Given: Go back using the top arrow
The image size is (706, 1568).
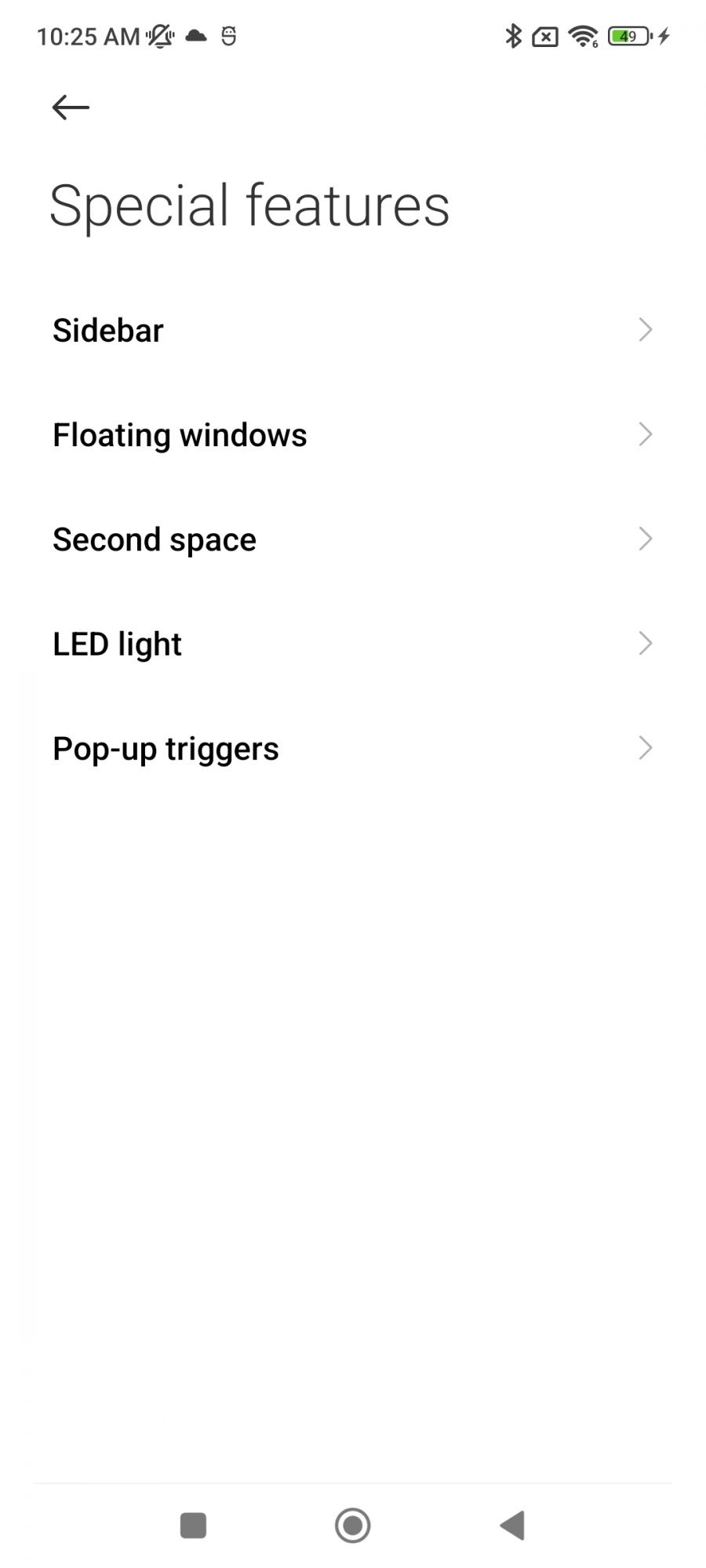Looking at the screenshot, I should (71, 107).
